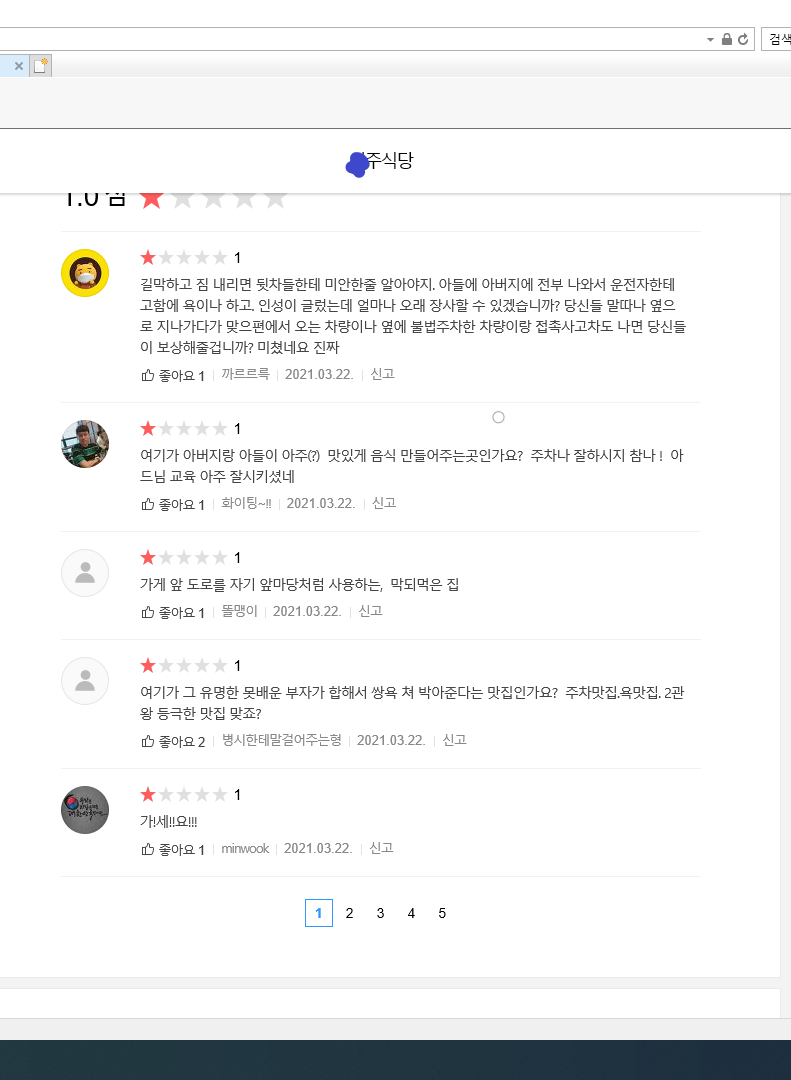Like the review by 화이팅~!!
791x1080 pixels.
point(173,504)
